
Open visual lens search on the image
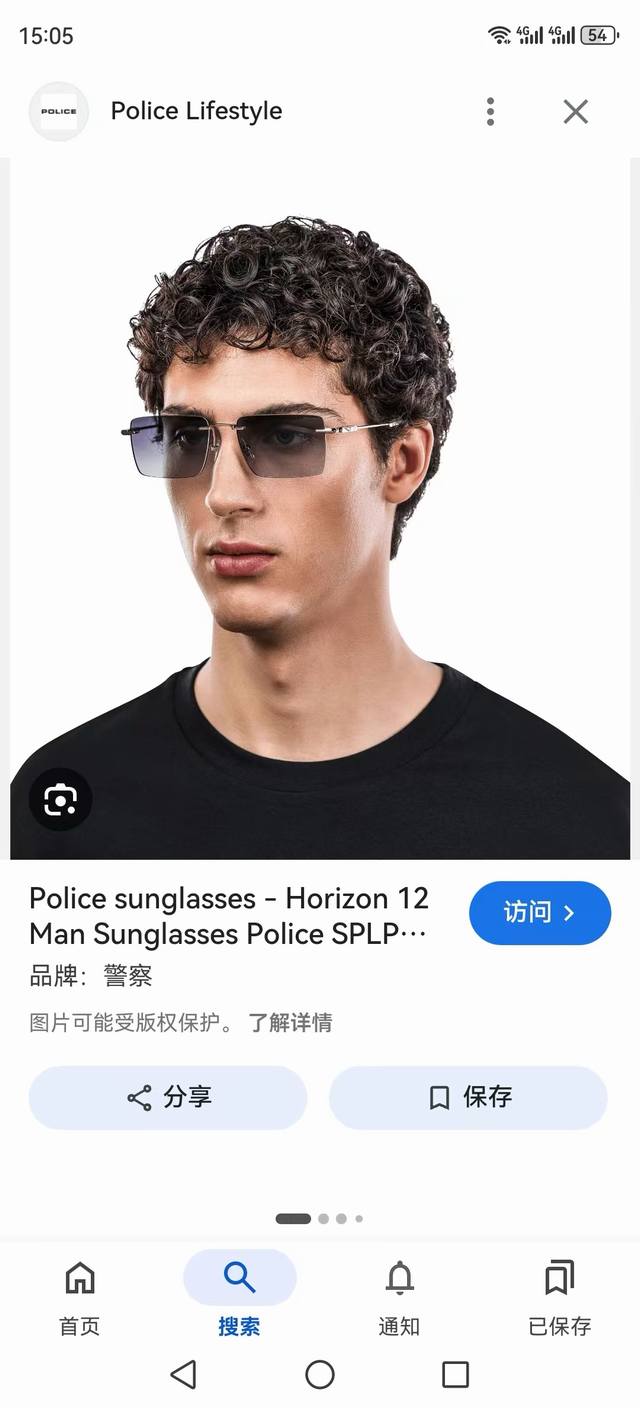tap(61, 799)
